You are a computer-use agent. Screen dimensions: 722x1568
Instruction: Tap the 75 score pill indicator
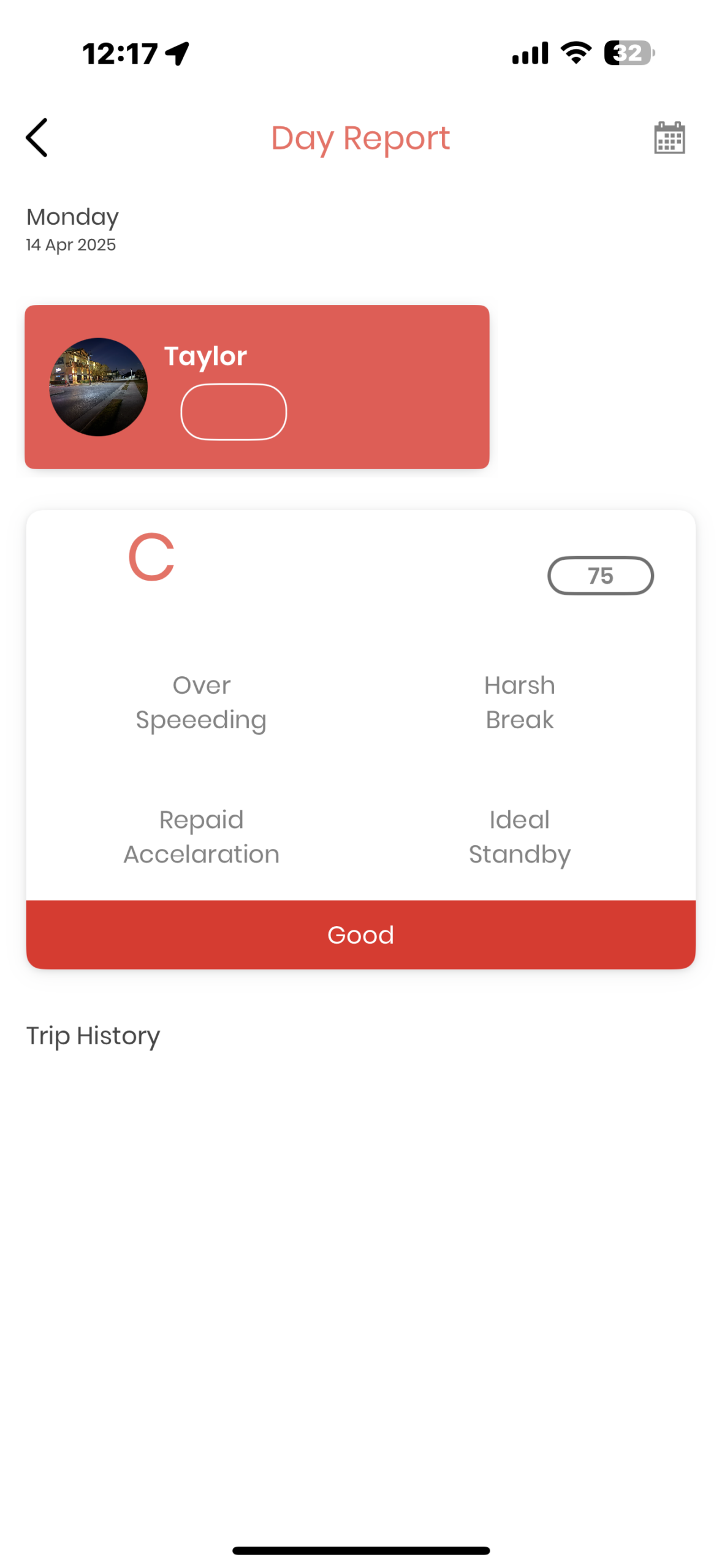tap(600, 575)
